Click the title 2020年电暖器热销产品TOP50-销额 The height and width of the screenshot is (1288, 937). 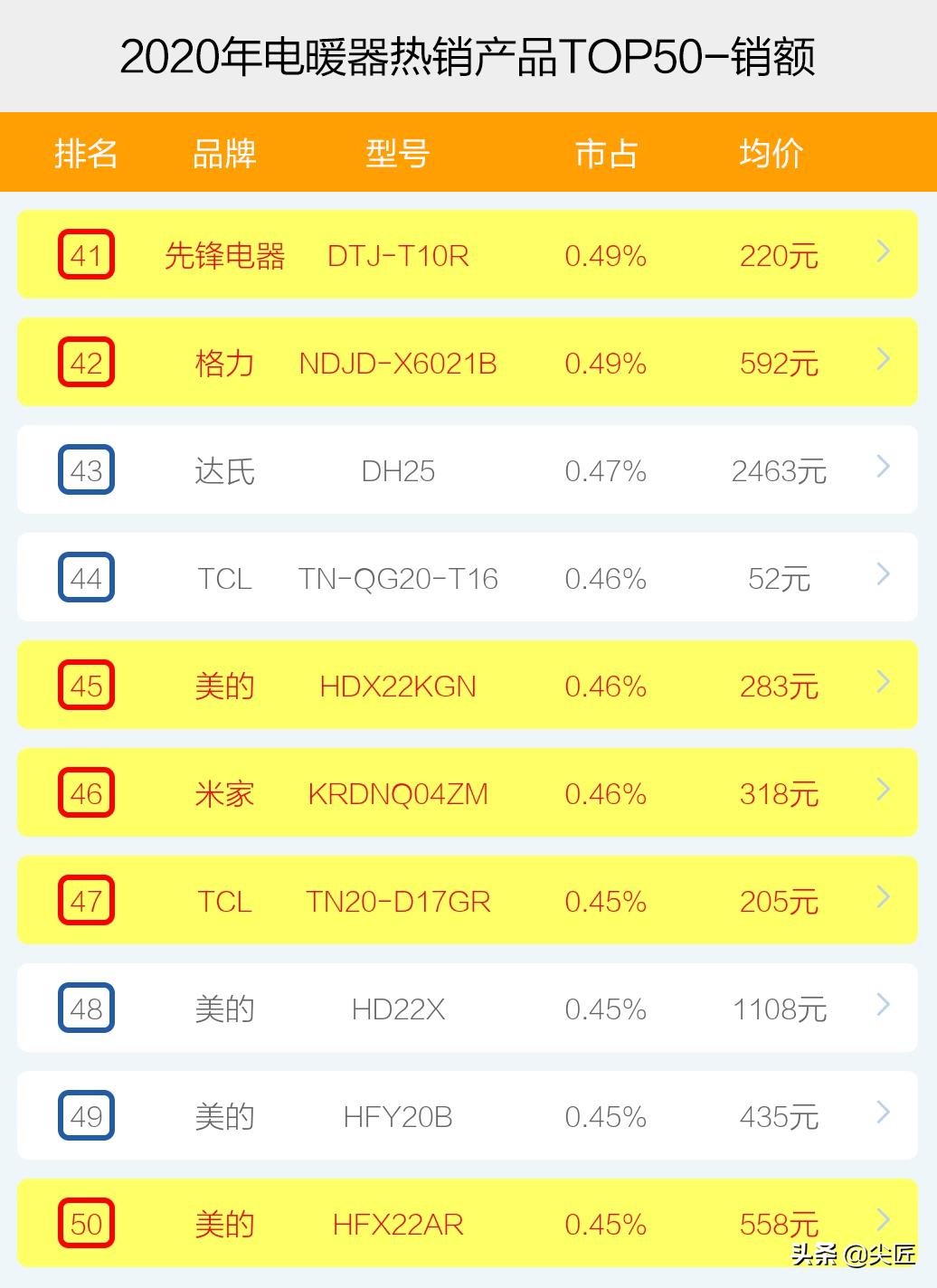pos(468,54)
